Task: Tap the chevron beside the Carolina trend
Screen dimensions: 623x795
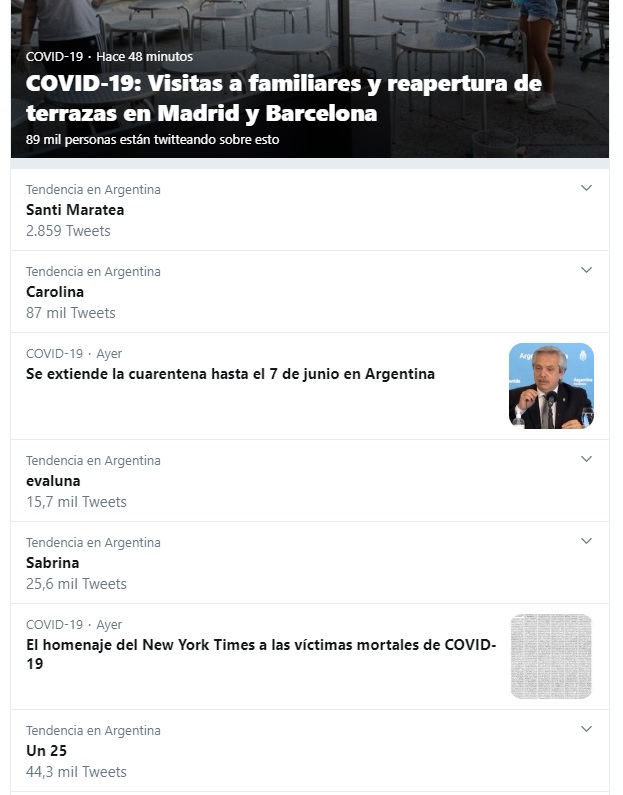Action: click(587, 270)
